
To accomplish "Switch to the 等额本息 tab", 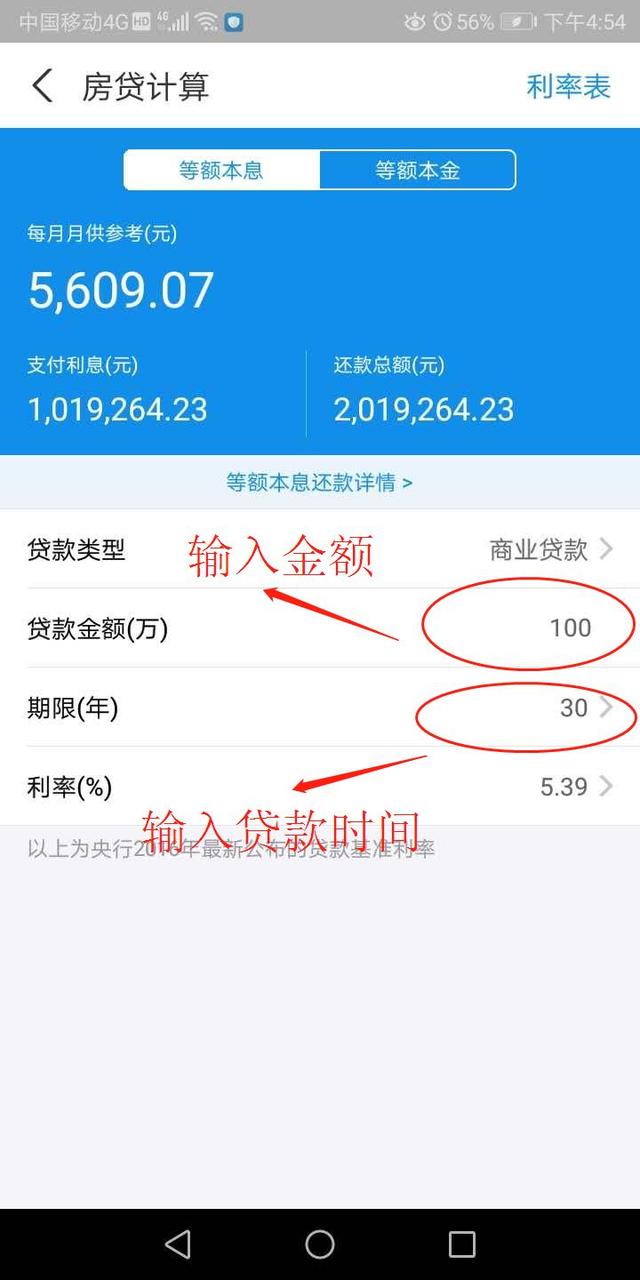I will point(221,170).
